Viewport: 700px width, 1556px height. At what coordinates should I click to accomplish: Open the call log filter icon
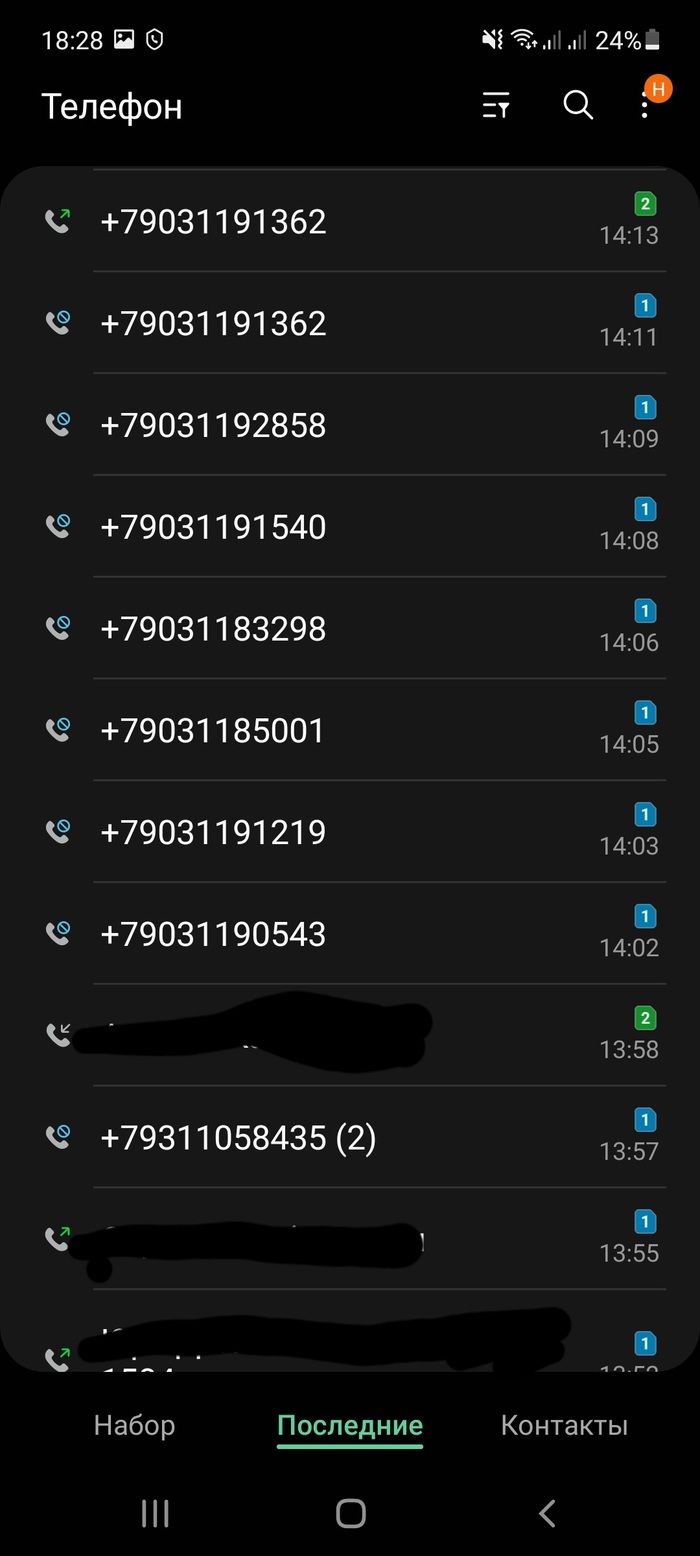[x=496, y=105]
